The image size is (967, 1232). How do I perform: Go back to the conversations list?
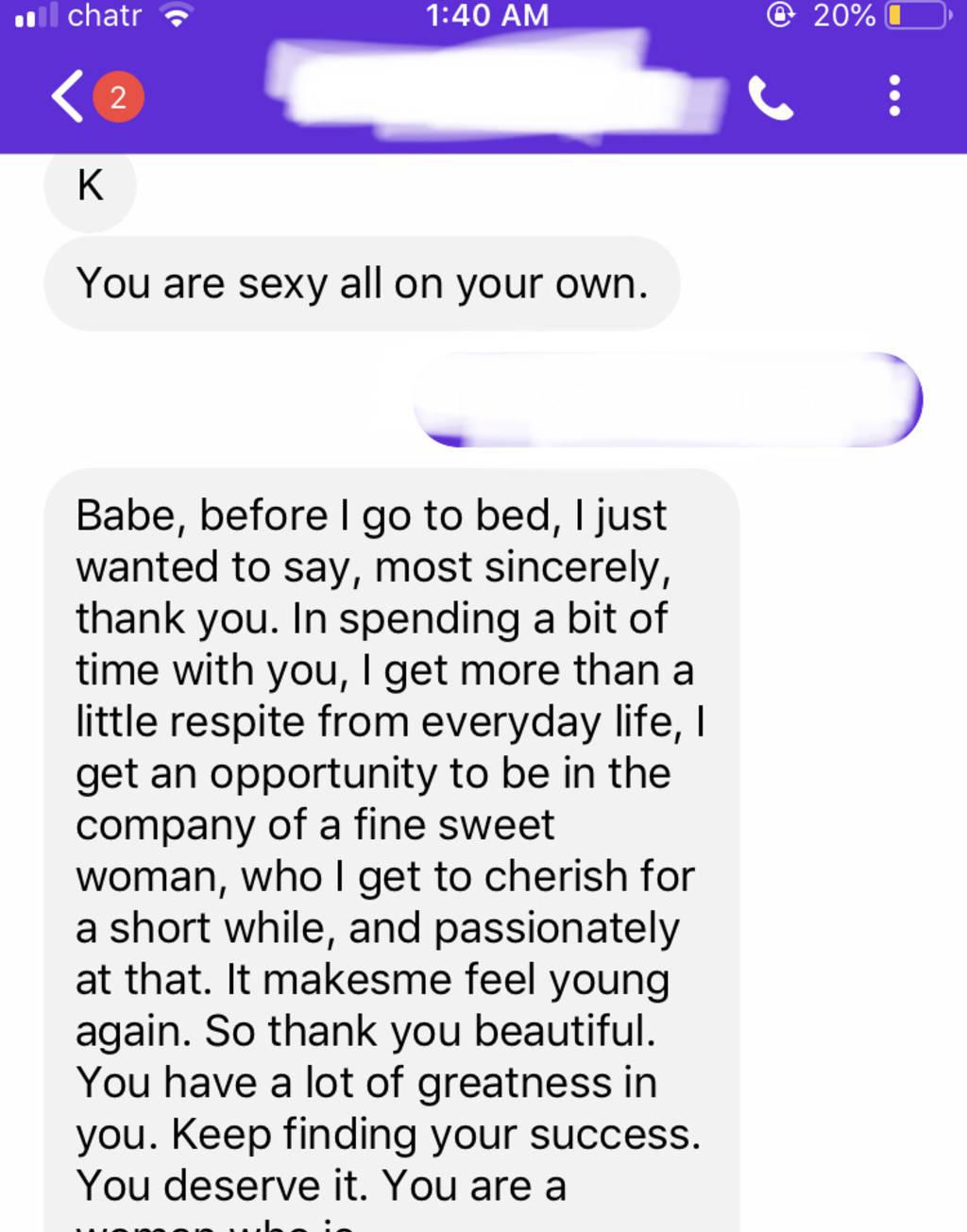tap(69, 96)
